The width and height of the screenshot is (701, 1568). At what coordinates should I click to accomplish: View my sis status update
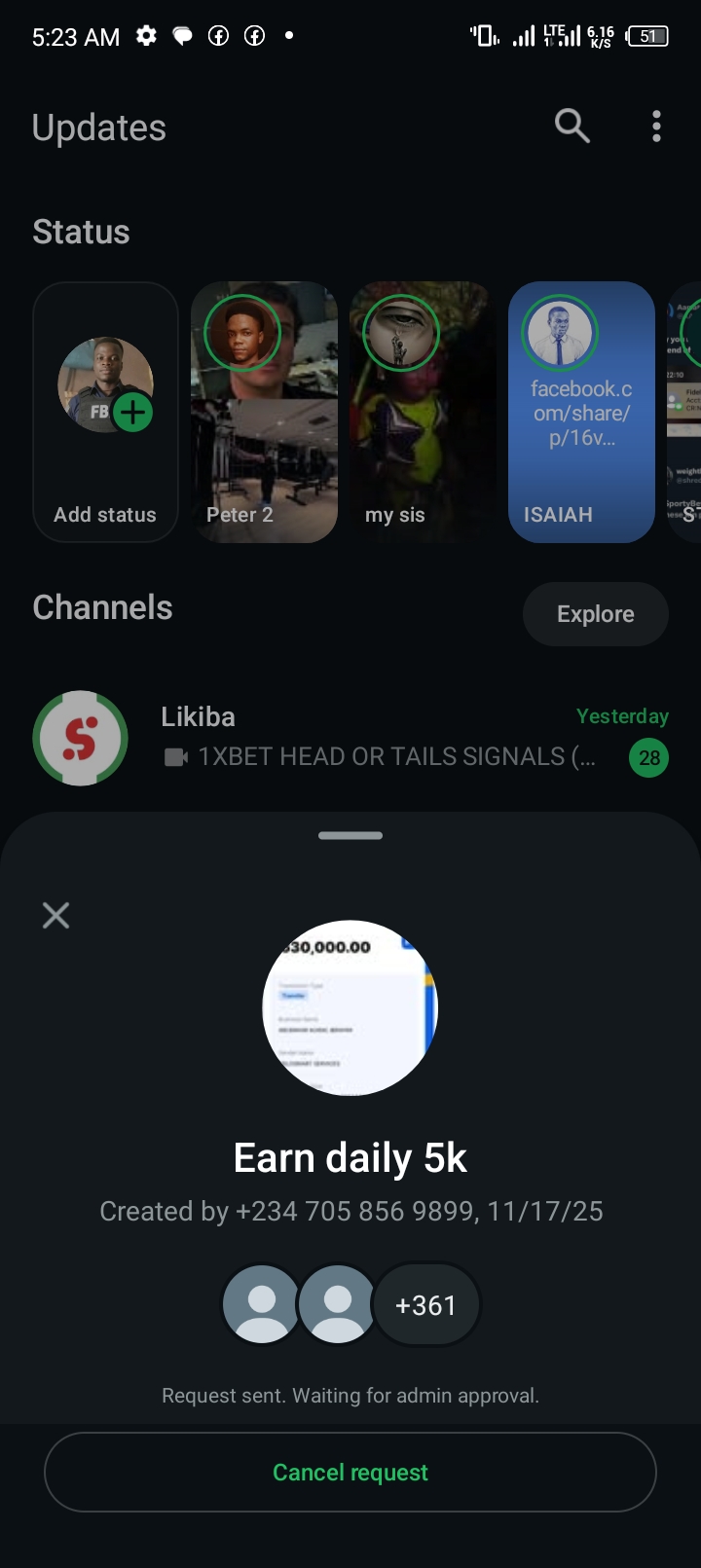pos(421,412)
